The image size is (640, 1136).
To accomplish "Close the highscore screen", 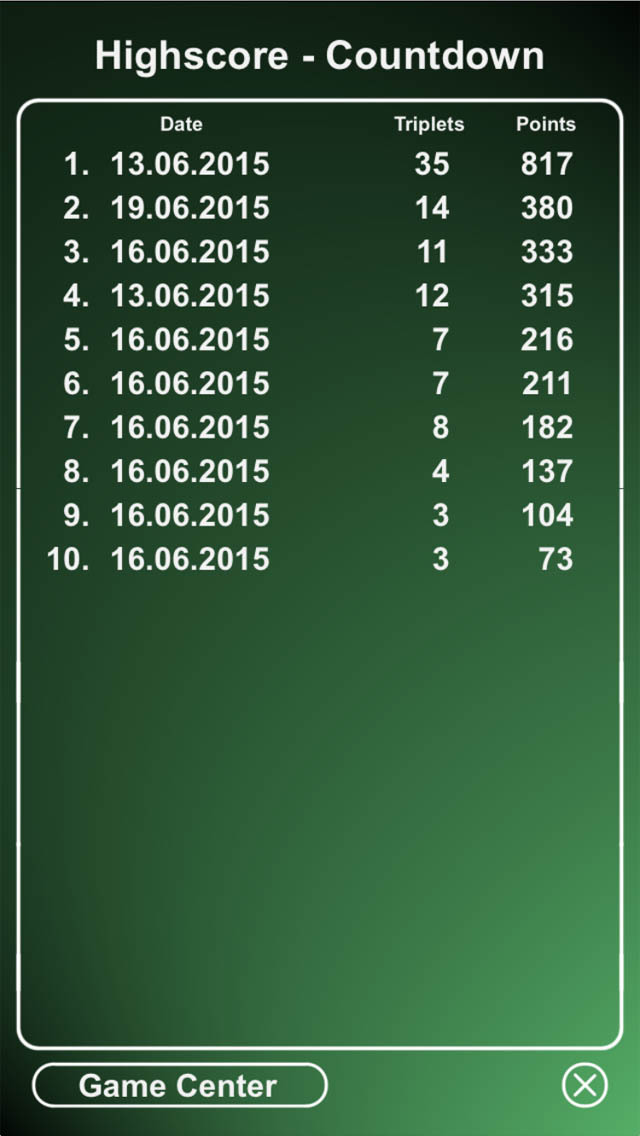I will tap(584, 1085).
